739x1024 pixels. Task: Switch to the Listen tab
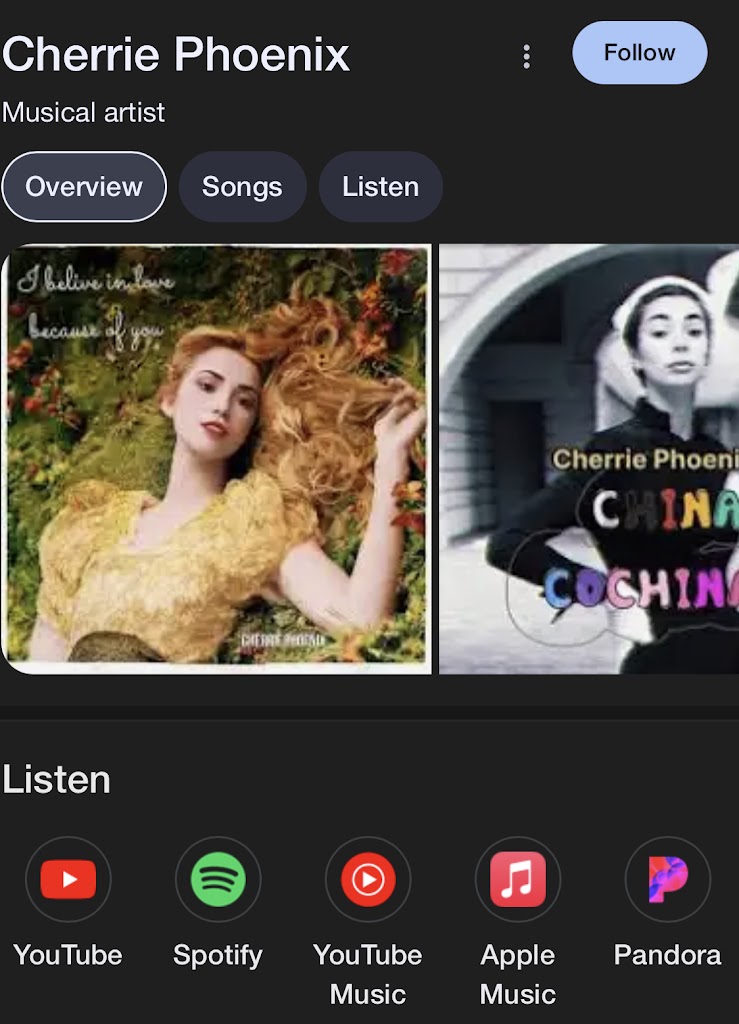pos(380,187)
